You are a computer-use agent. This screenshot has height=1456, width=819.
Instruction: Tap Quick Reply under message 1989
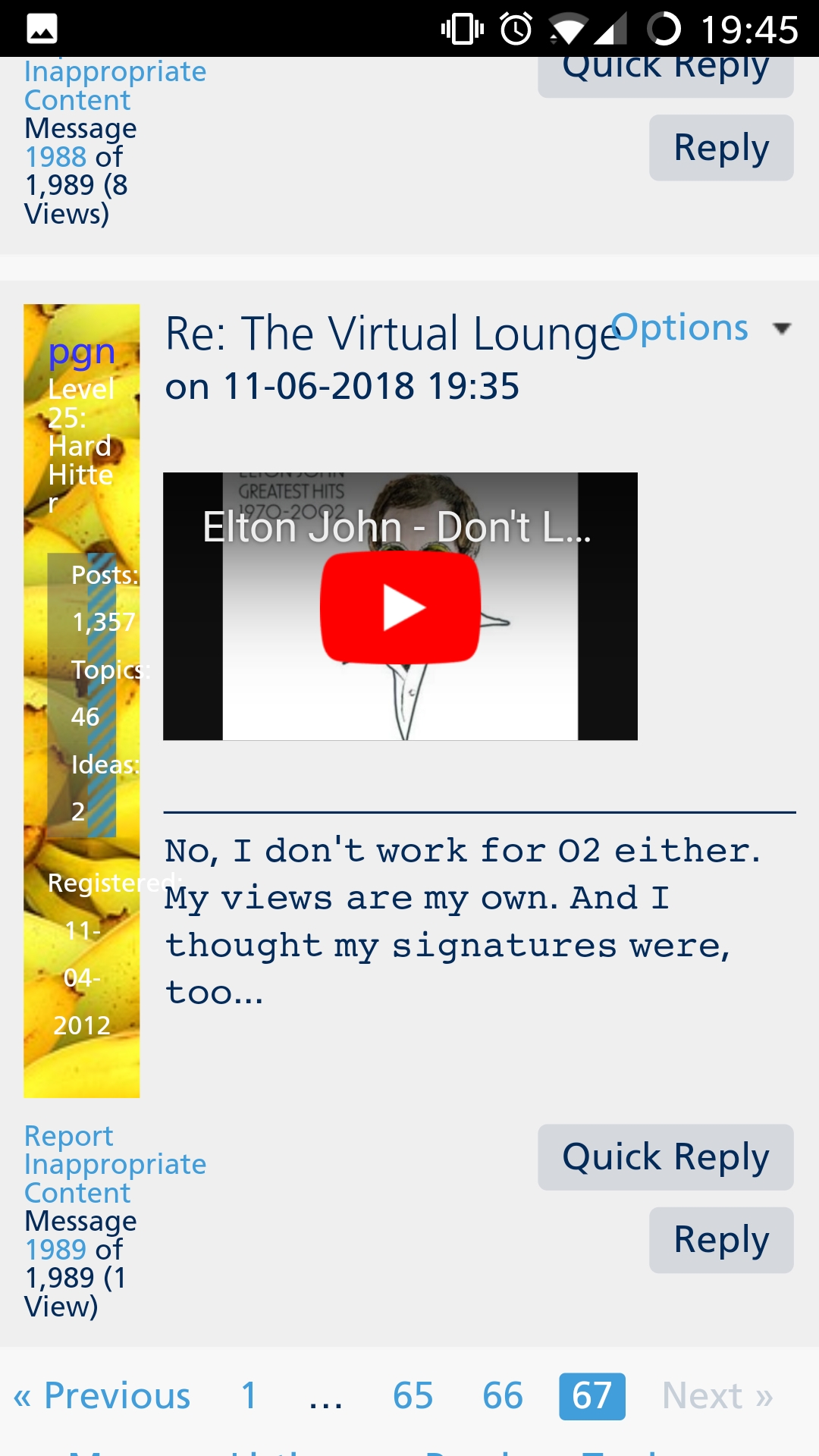tap(665, 1157)
